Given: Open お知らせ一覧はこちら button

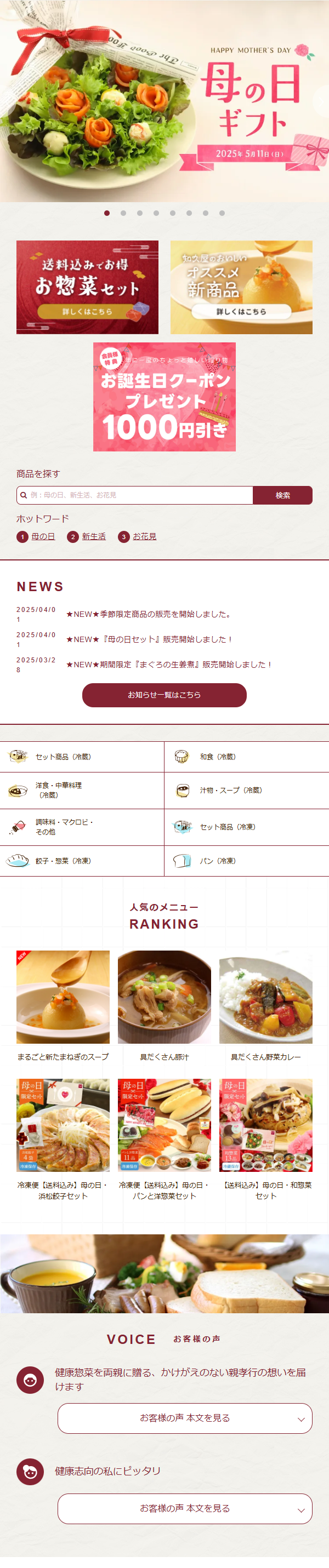Looking at the screenshot, I should (x=164, y=695).
